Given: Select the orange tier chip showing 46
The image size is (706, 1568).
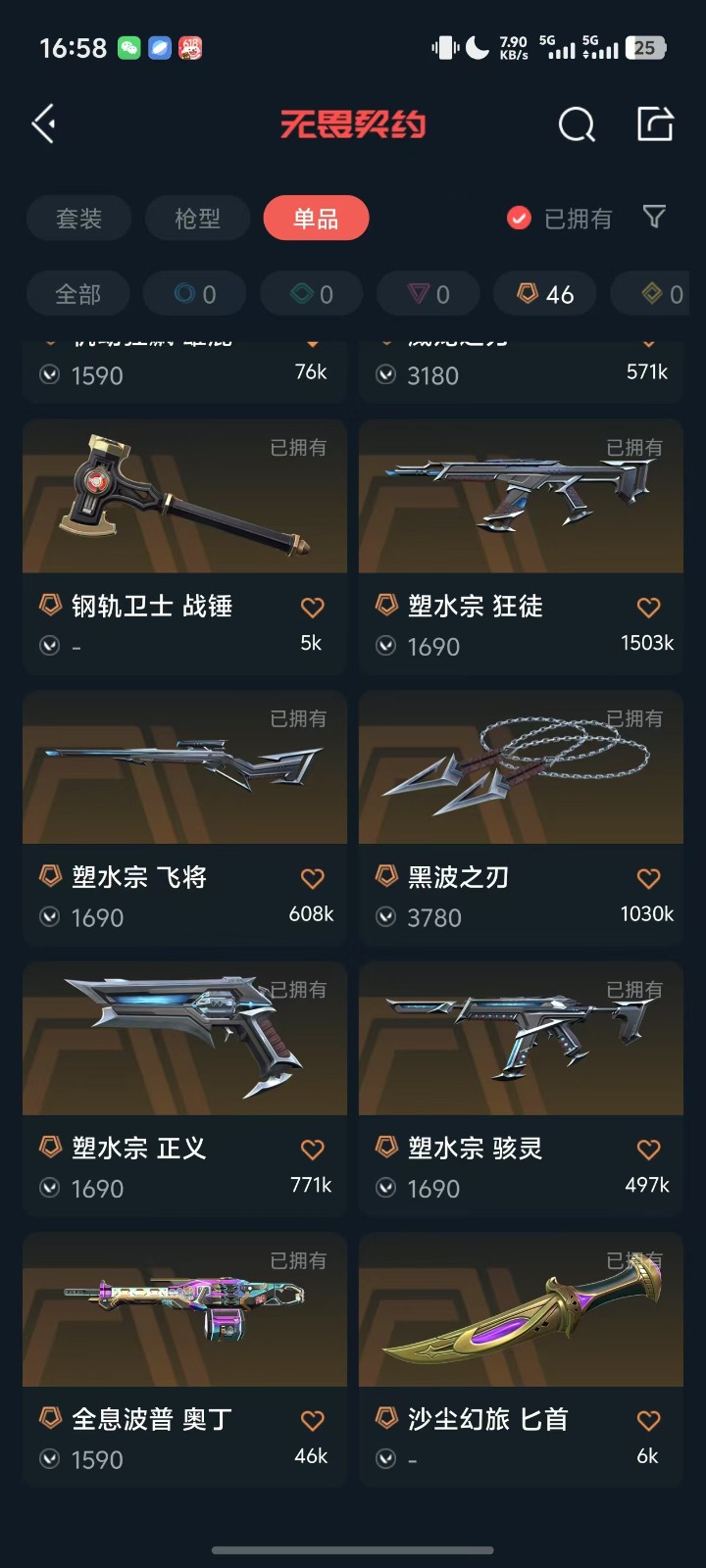Looking at the screenshot, I should pos(545,294).
